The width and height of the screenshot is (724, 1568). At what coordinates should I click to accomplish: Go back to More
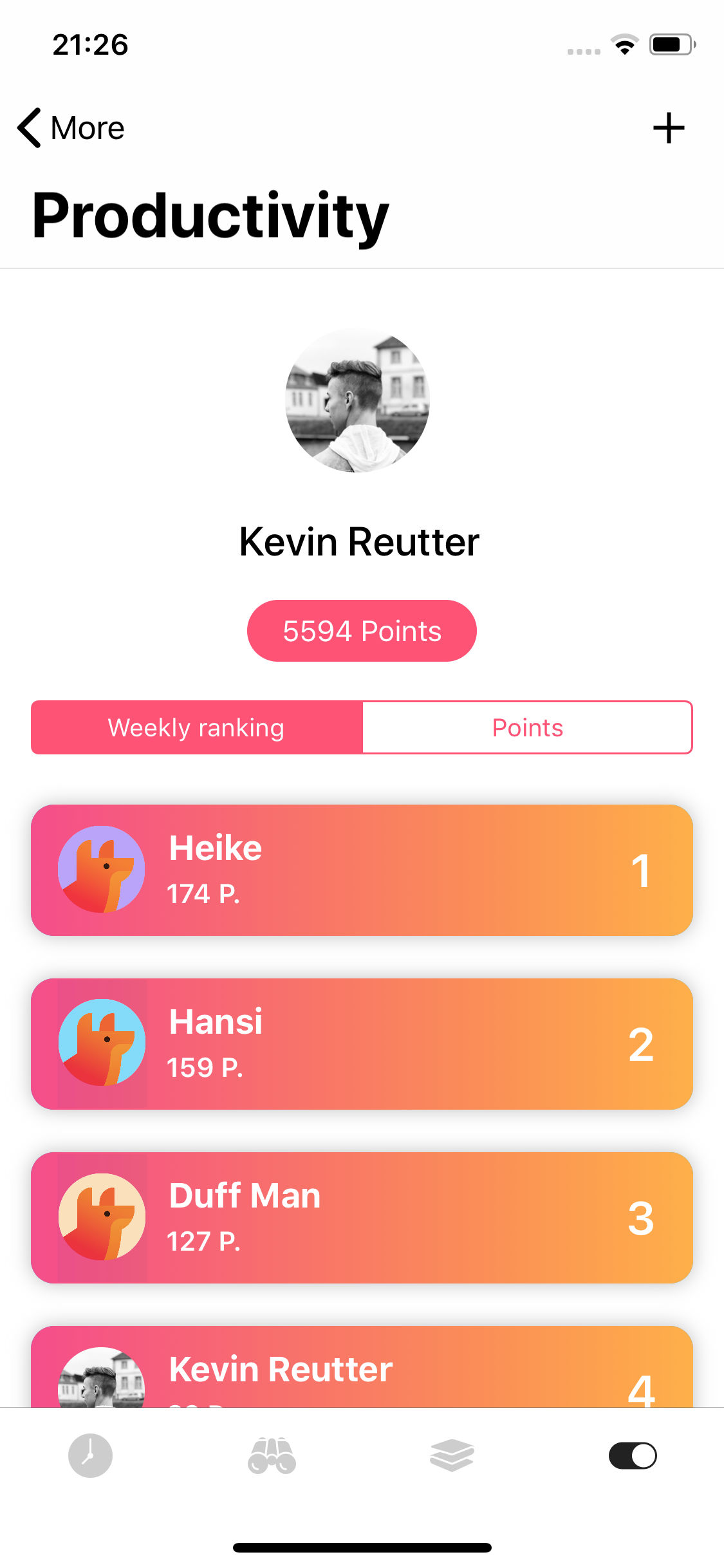[x=71, y=128]
